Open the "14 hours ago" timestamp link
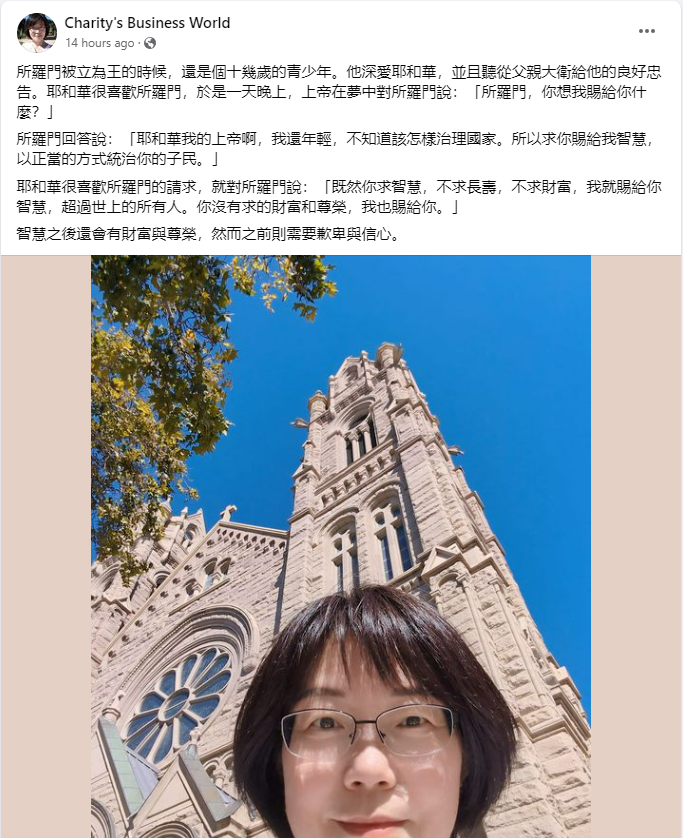 [99, 43]
